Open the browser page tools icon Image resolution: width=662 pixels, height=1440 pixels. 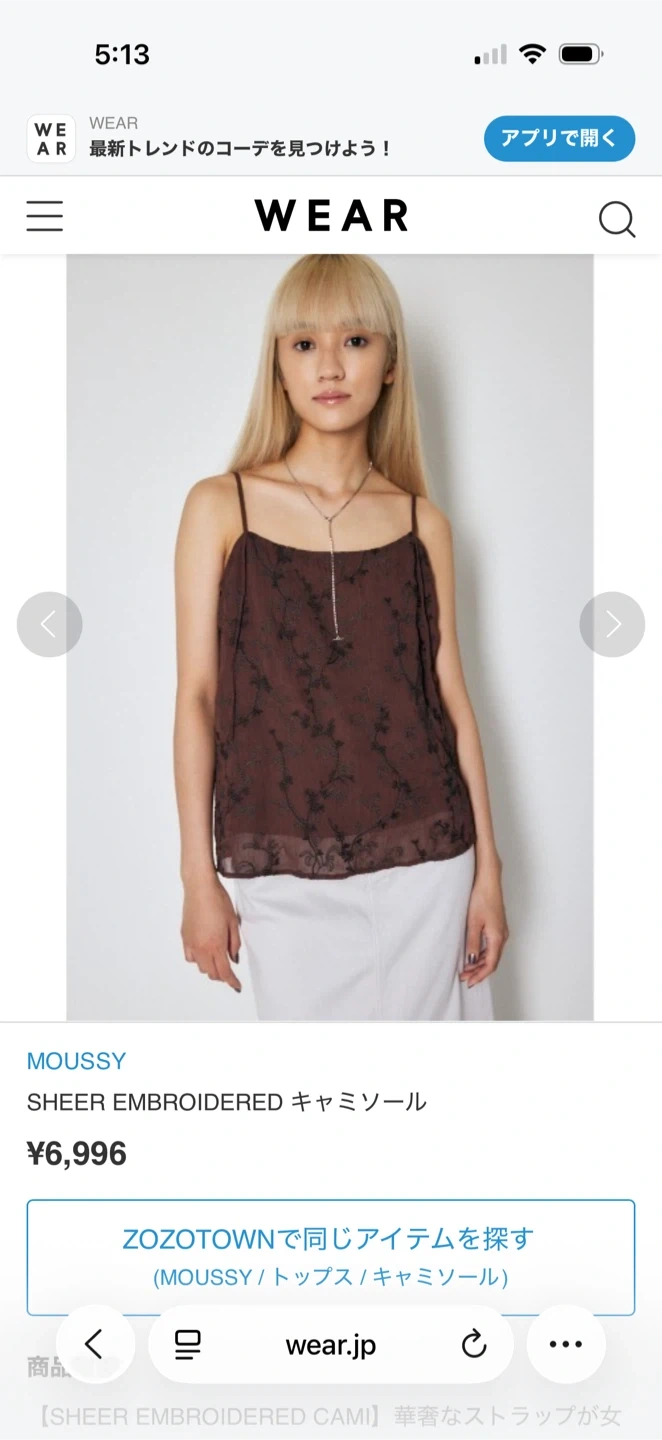tap(188, 1345)
